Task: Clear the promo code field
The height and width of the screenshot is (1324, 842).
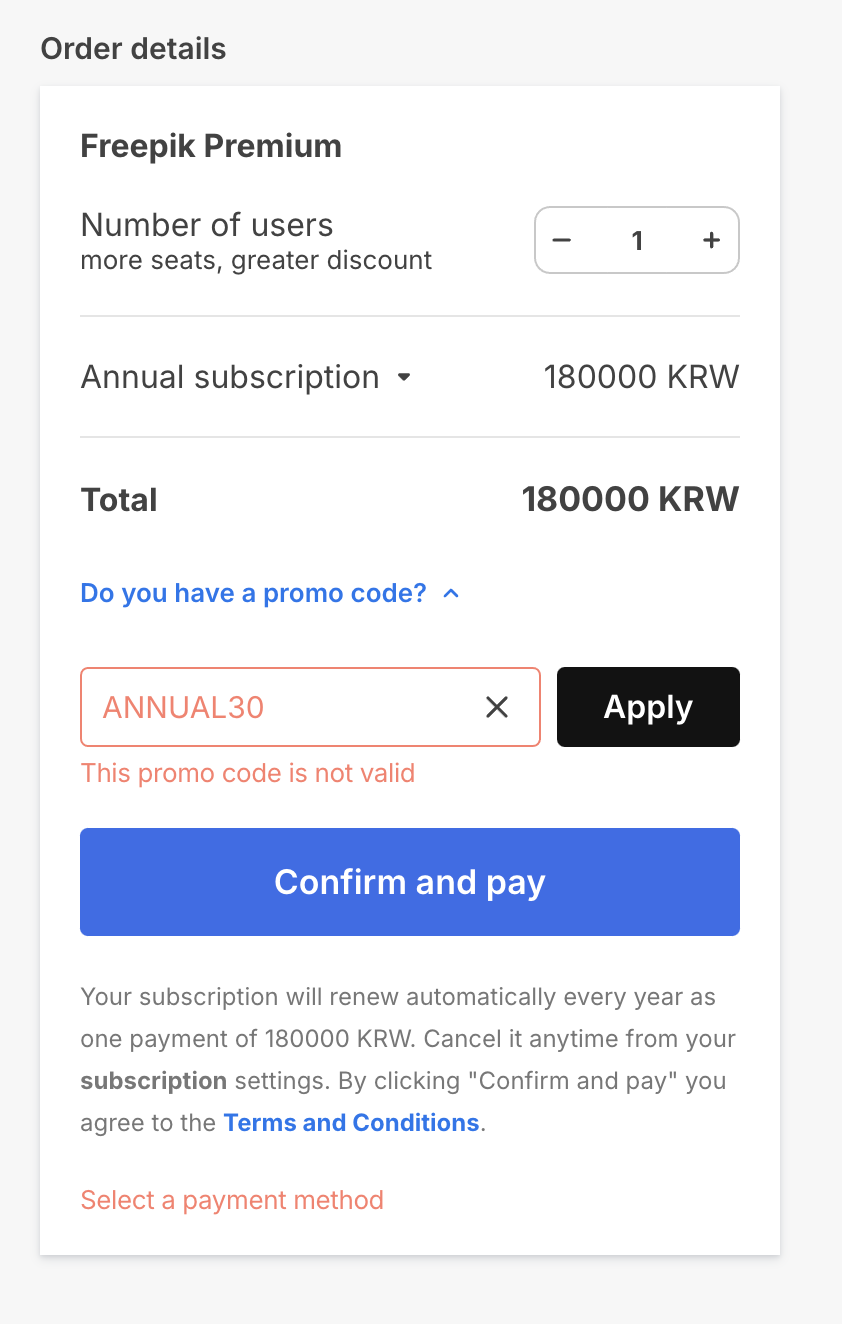Action: pos(497,707)
